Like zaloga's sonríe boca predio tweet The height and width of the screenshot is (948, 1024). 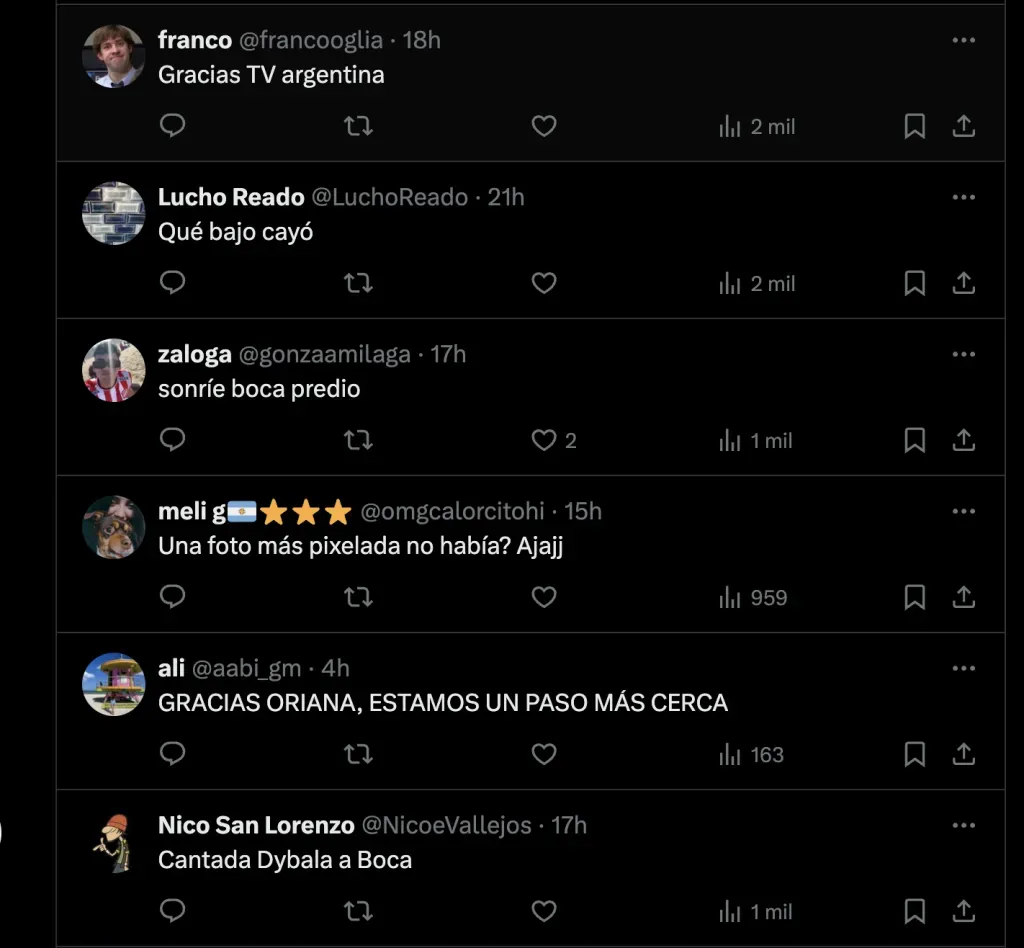click(x=543, y=440)
